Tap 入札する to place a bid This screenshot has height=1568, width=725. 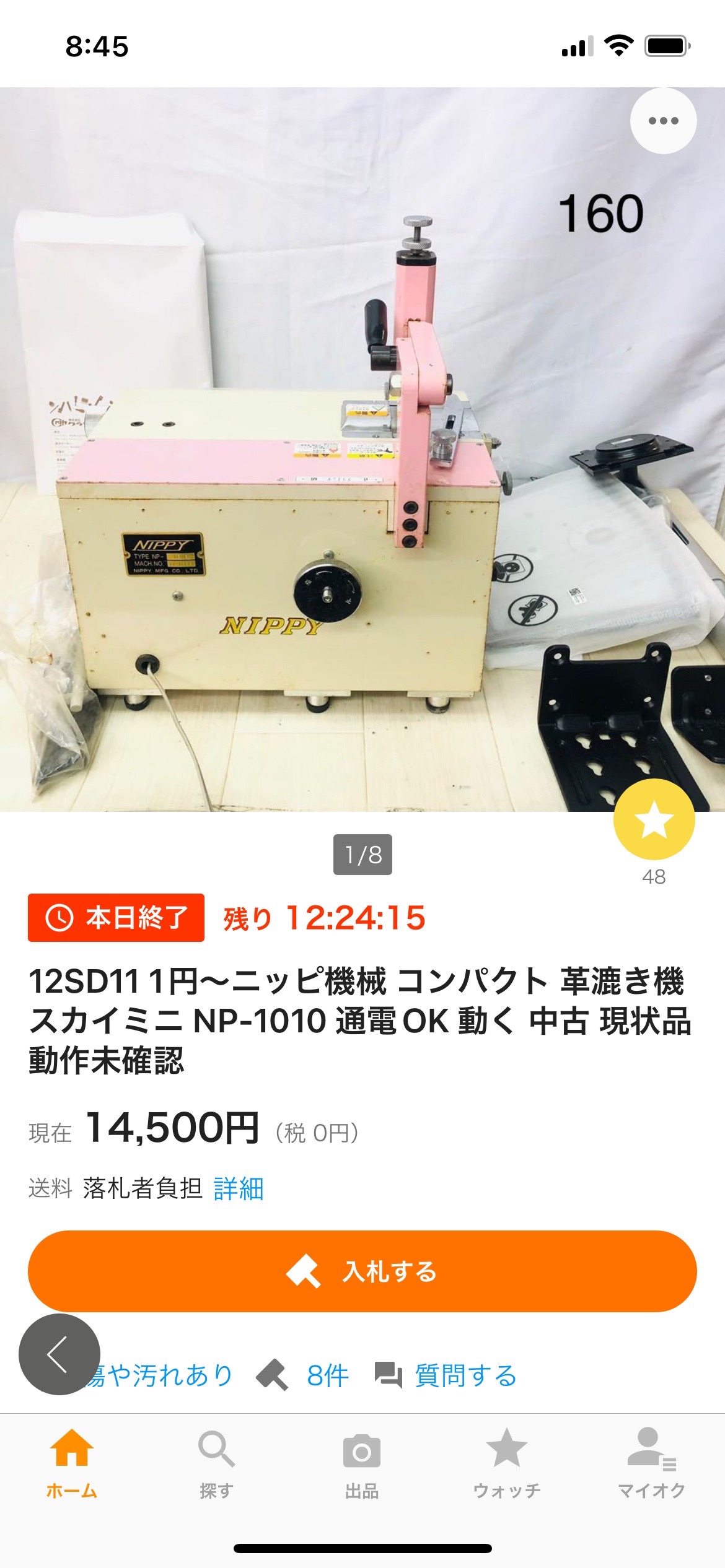[x=362, y=1271]
